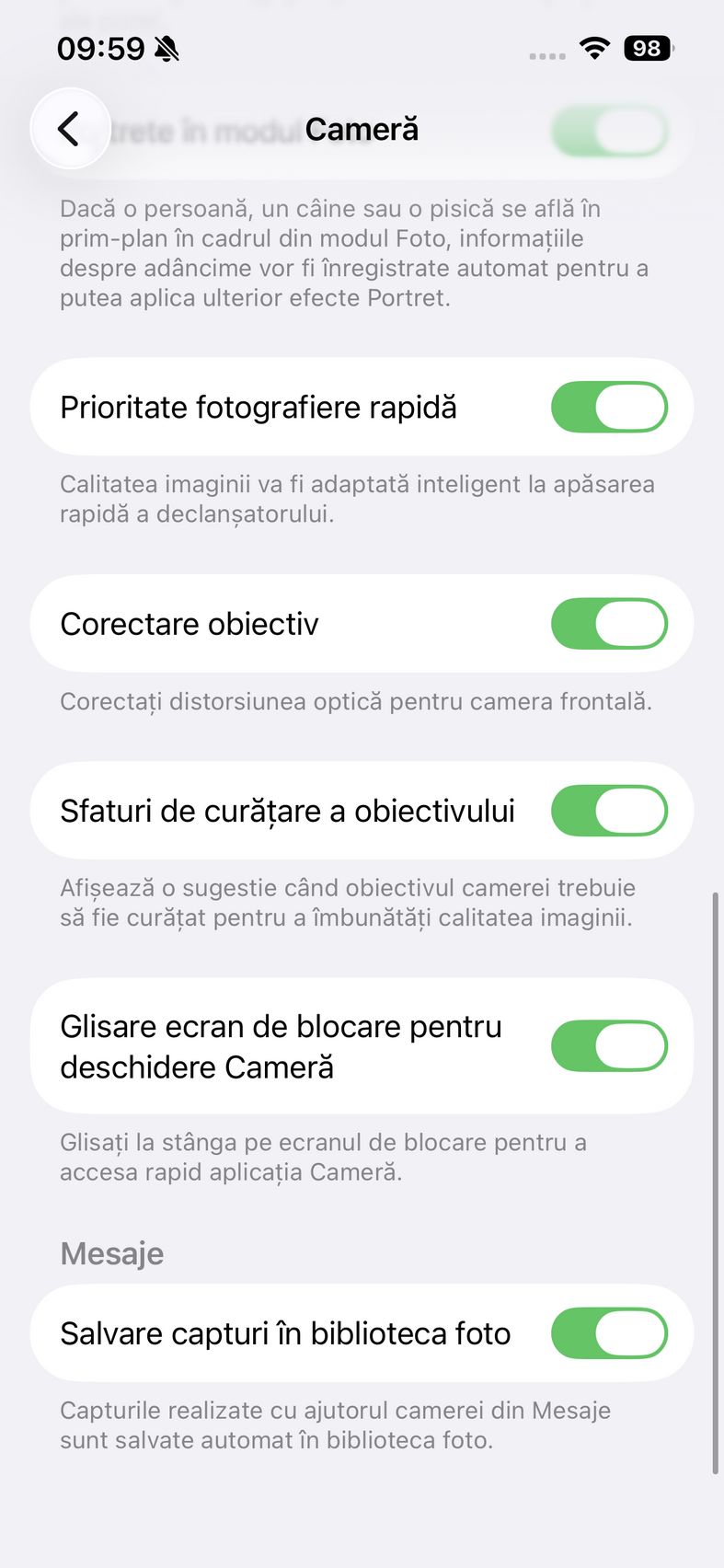
Task: Disable Salvare capturi în biblioteca foto
Action: pos(609,1333)
